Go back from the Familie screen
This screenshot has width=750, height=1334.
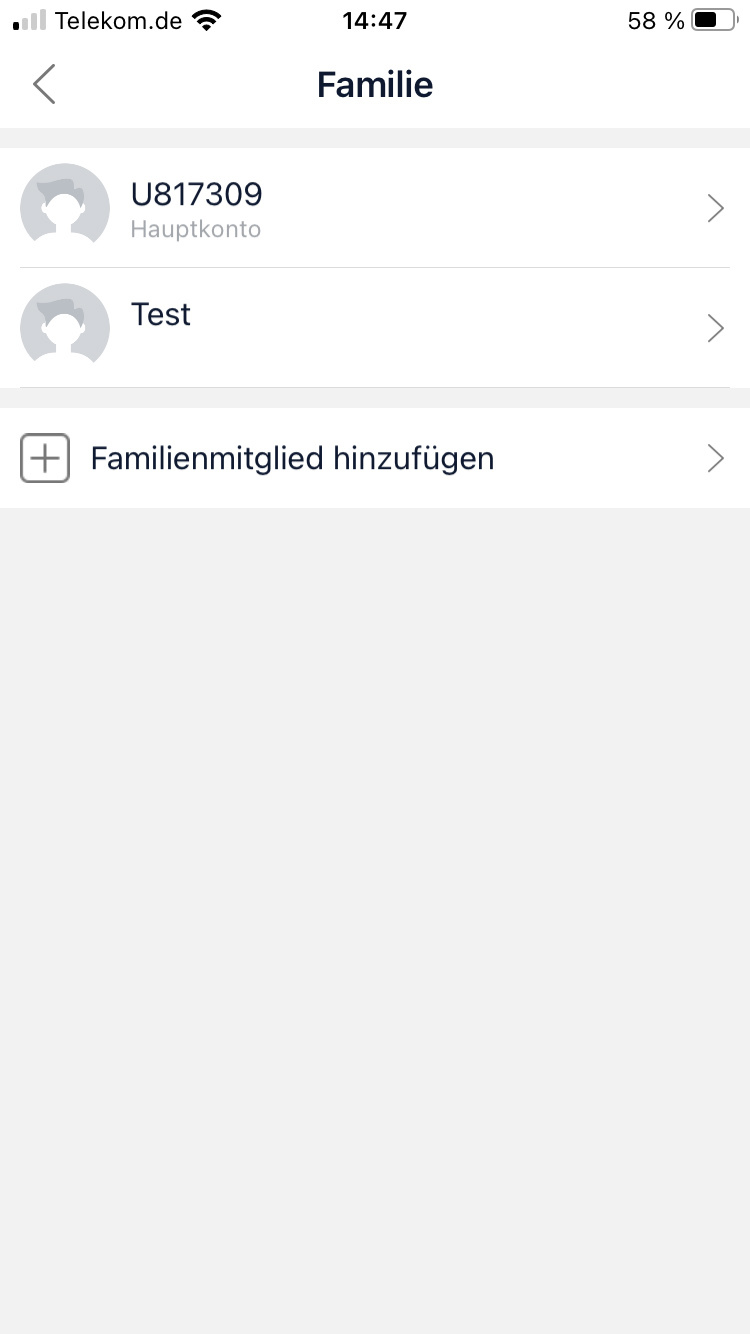coord(44,85)
